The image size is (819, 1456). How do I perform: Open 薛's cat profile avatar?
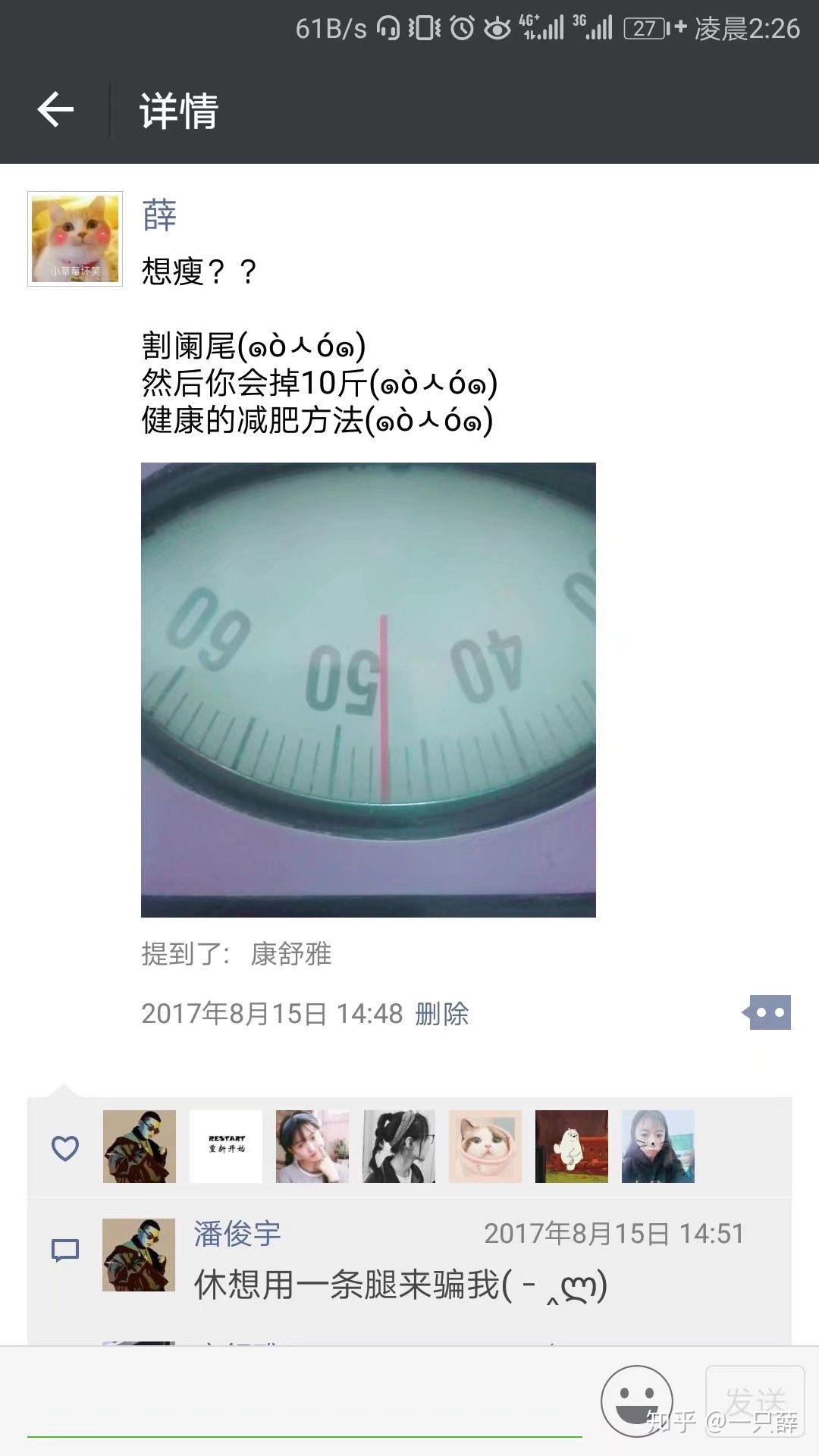click(75, 238)
